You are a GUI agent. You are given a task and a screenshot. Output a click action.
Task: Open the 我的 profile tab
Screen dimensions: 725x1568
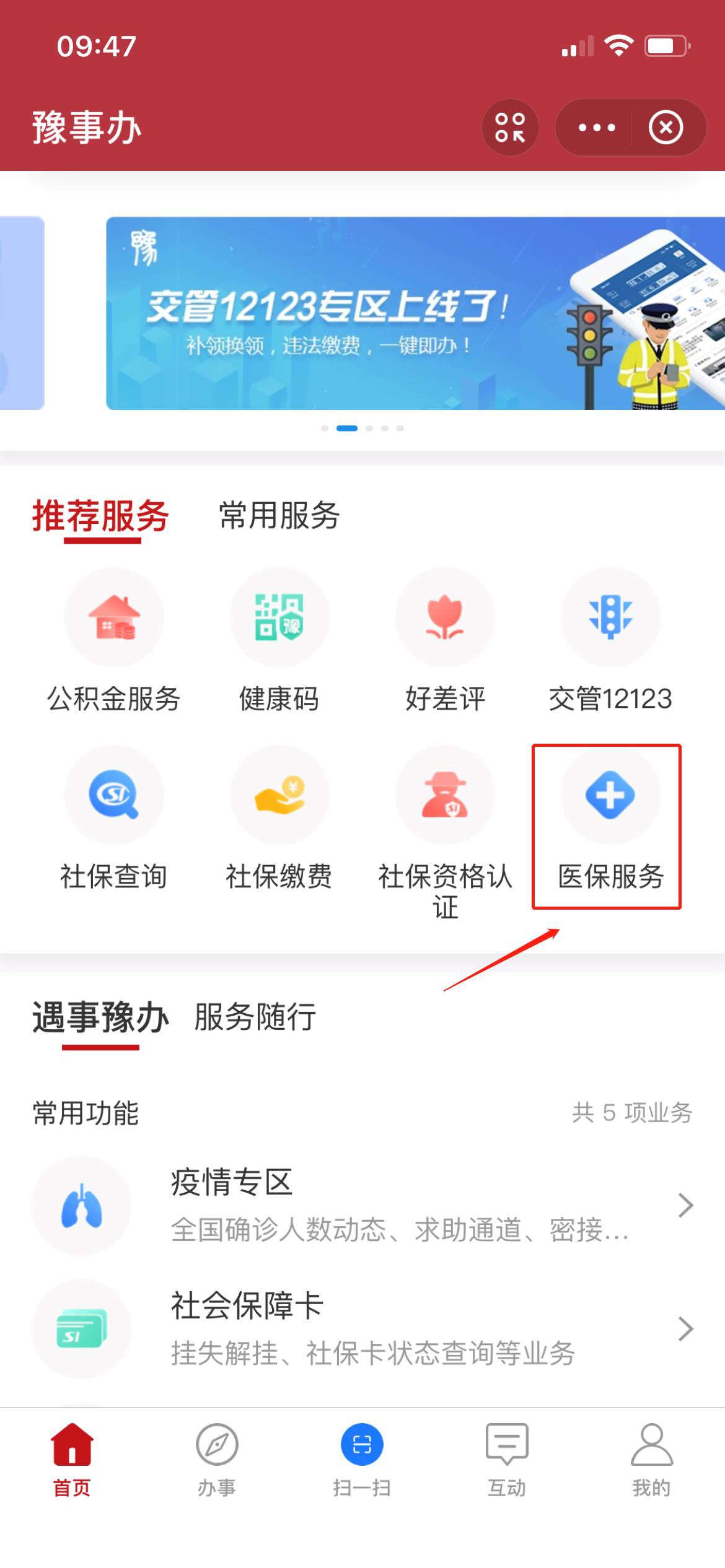(x=652, y=1460)
